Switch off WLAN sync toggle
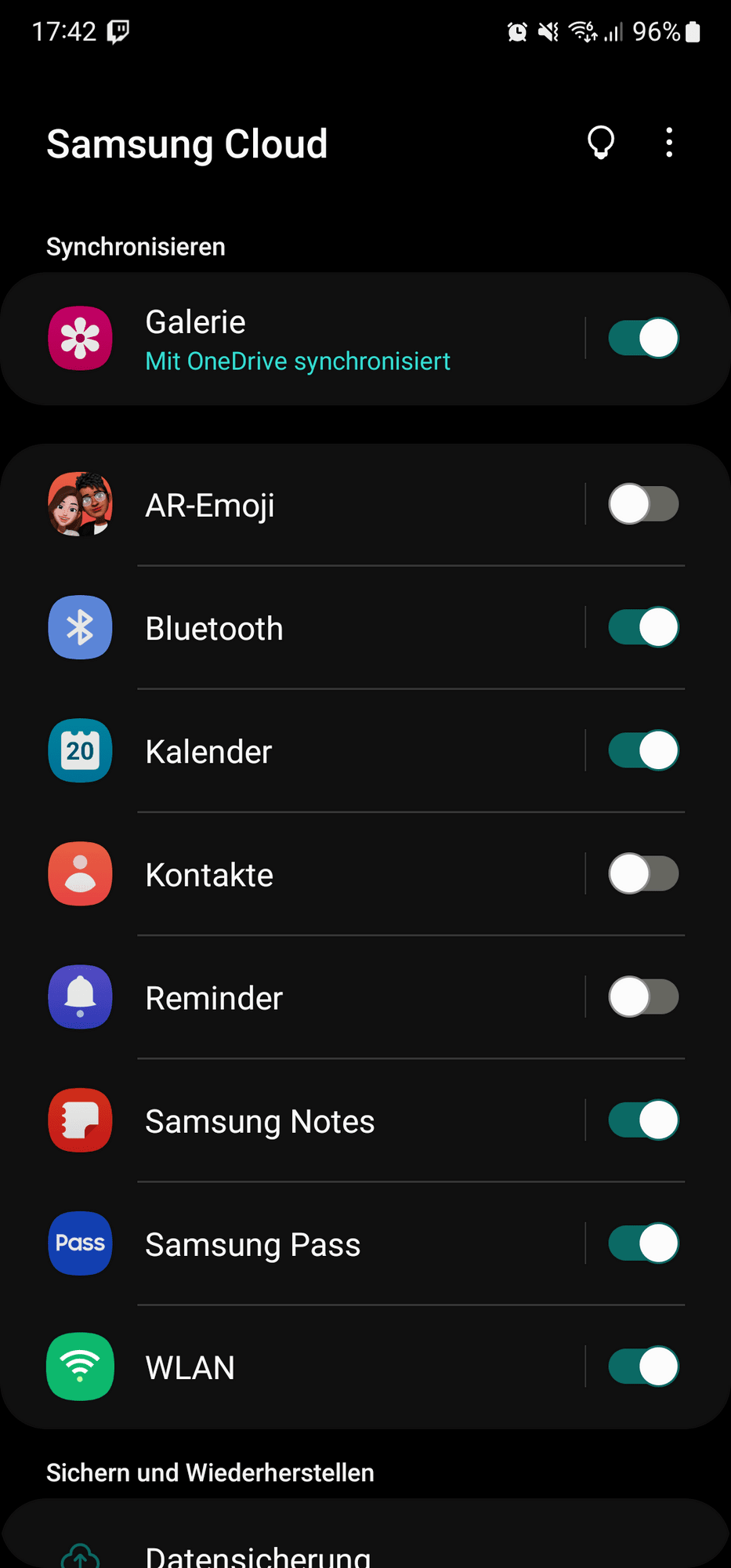The height and width of the screenshot is (1568, 731). pos(643,1367)
